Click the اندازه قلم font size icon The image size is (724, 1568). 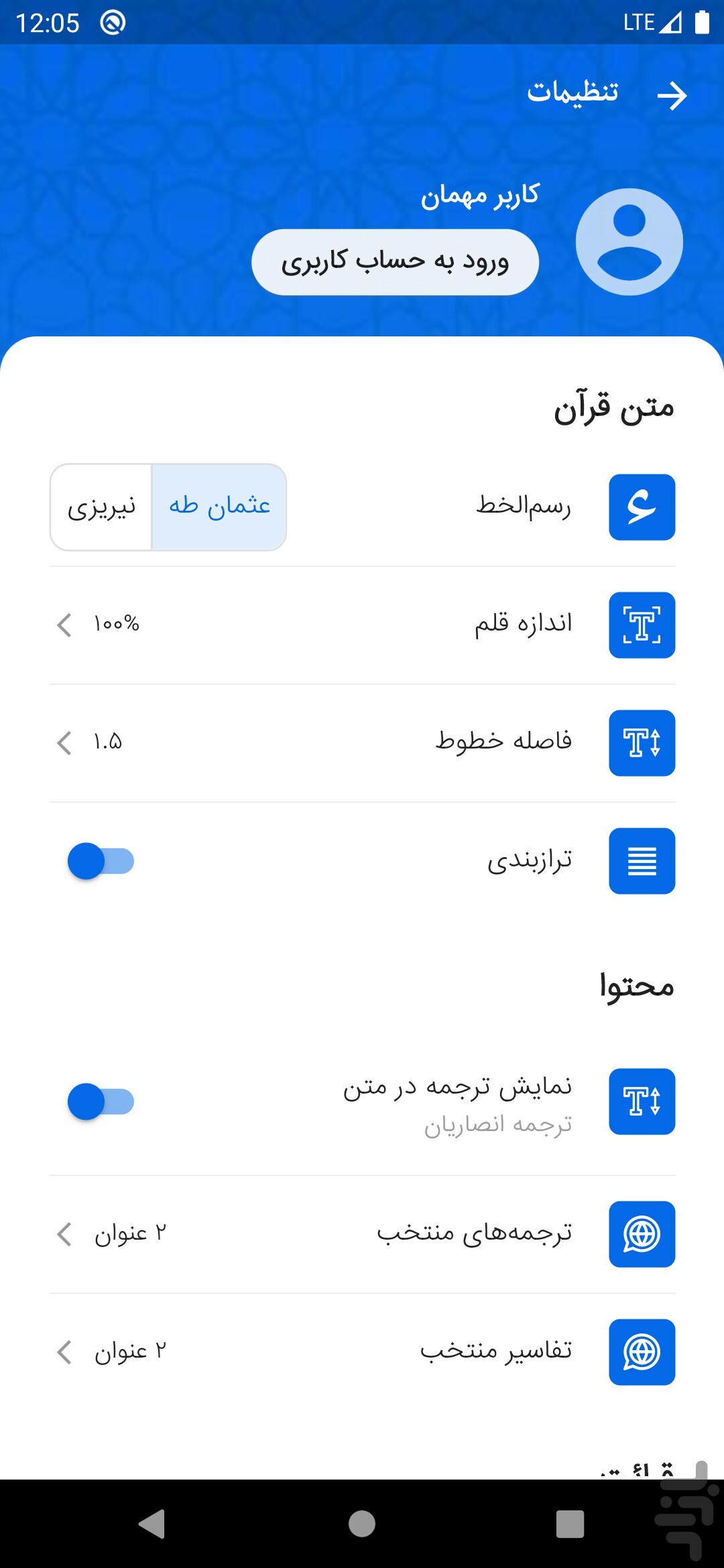pyautogui.click(x=641, y=625)
